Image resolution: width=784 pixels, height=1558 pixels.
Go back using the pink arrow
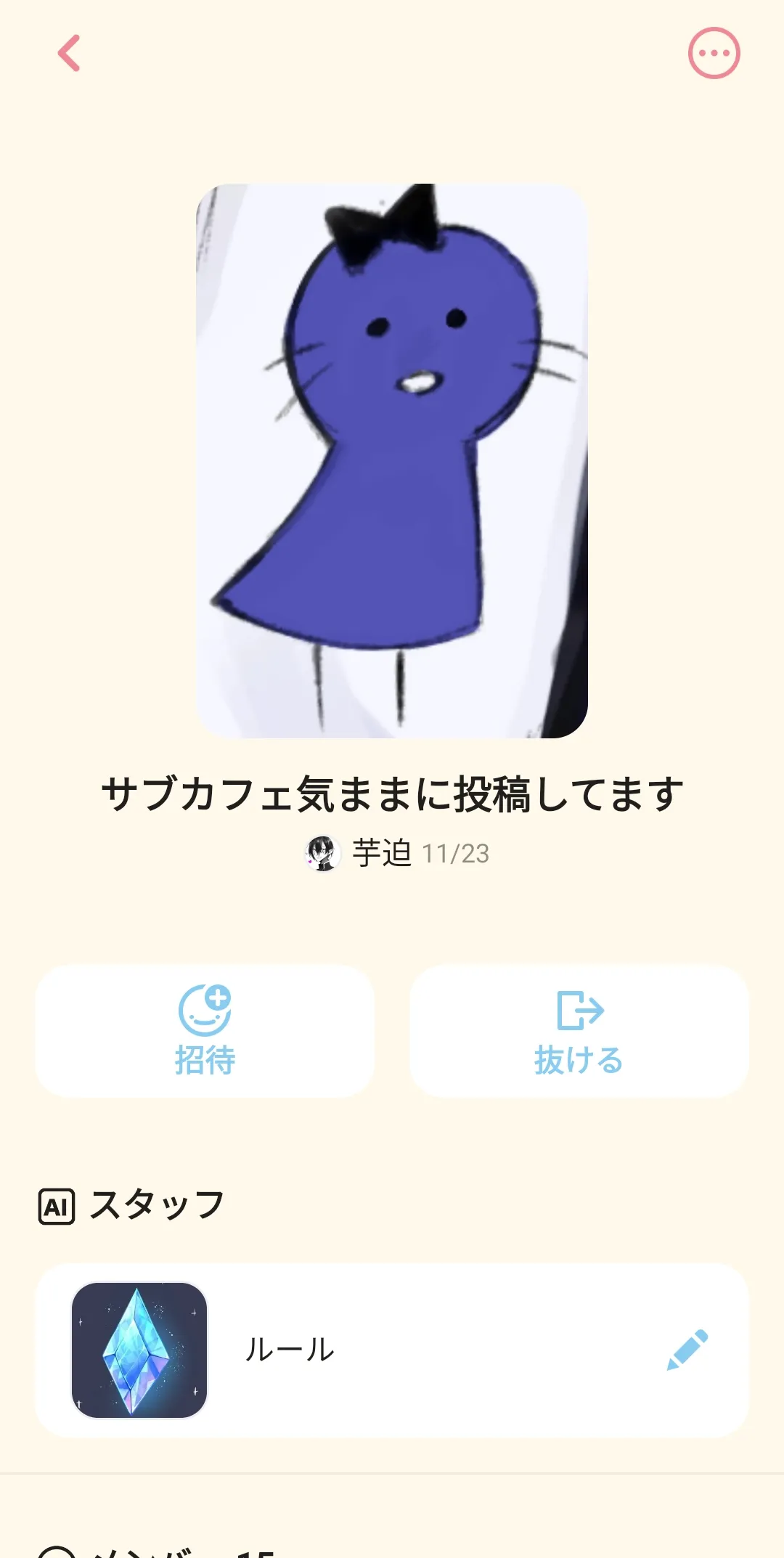69,54
